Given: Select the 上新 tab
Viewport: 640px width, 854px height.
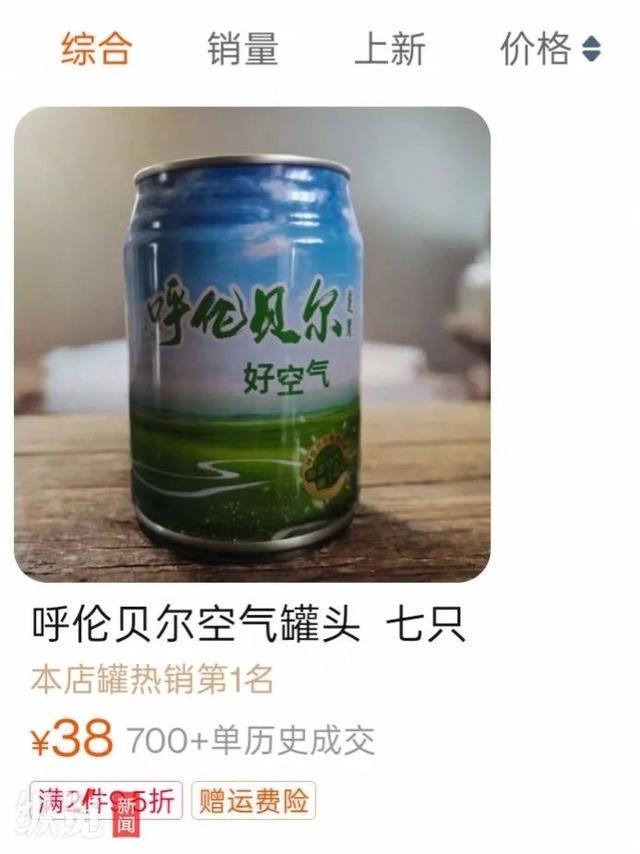Looking at the screenshot, I should click(389, 48).
